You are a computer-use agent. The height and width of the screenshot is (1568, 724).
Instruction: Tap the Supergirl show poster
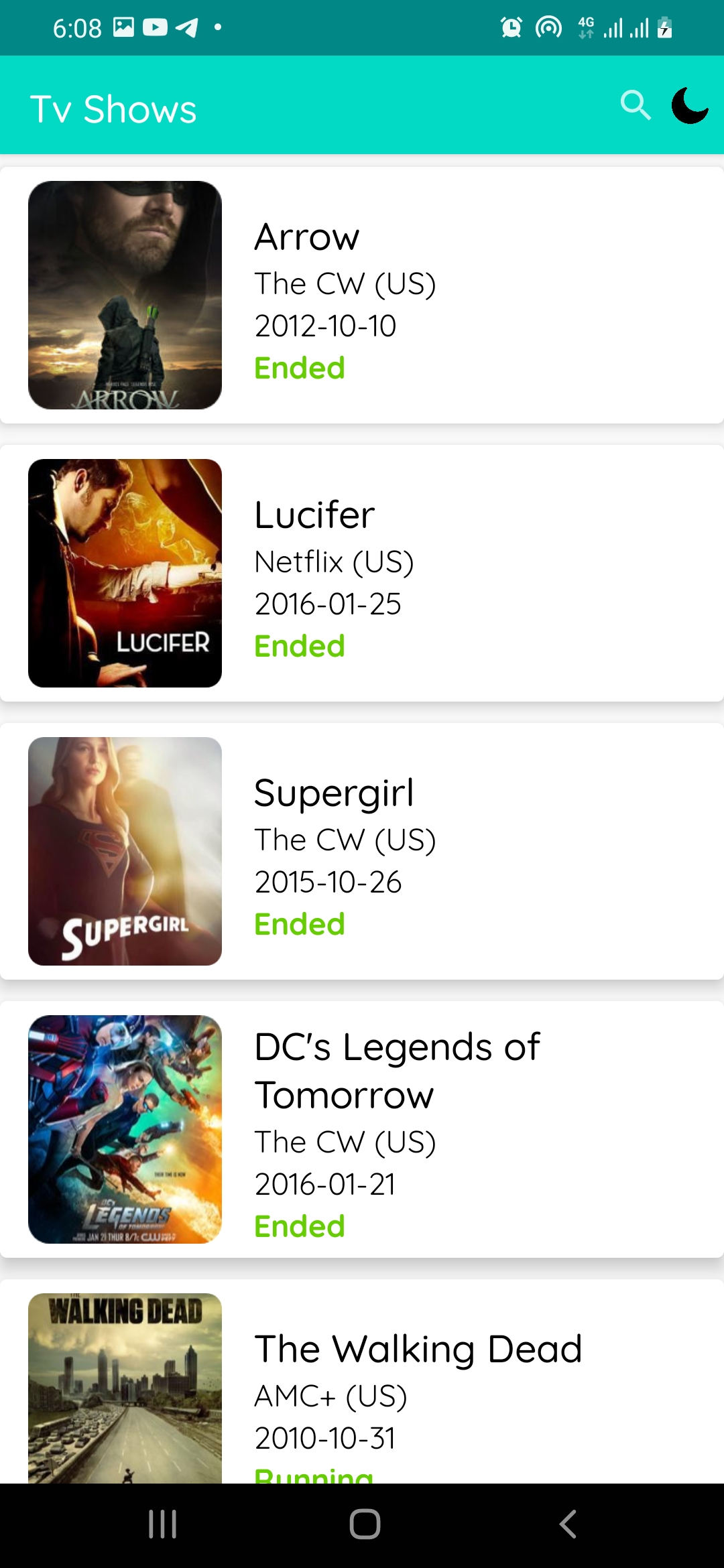coord(125,851)
